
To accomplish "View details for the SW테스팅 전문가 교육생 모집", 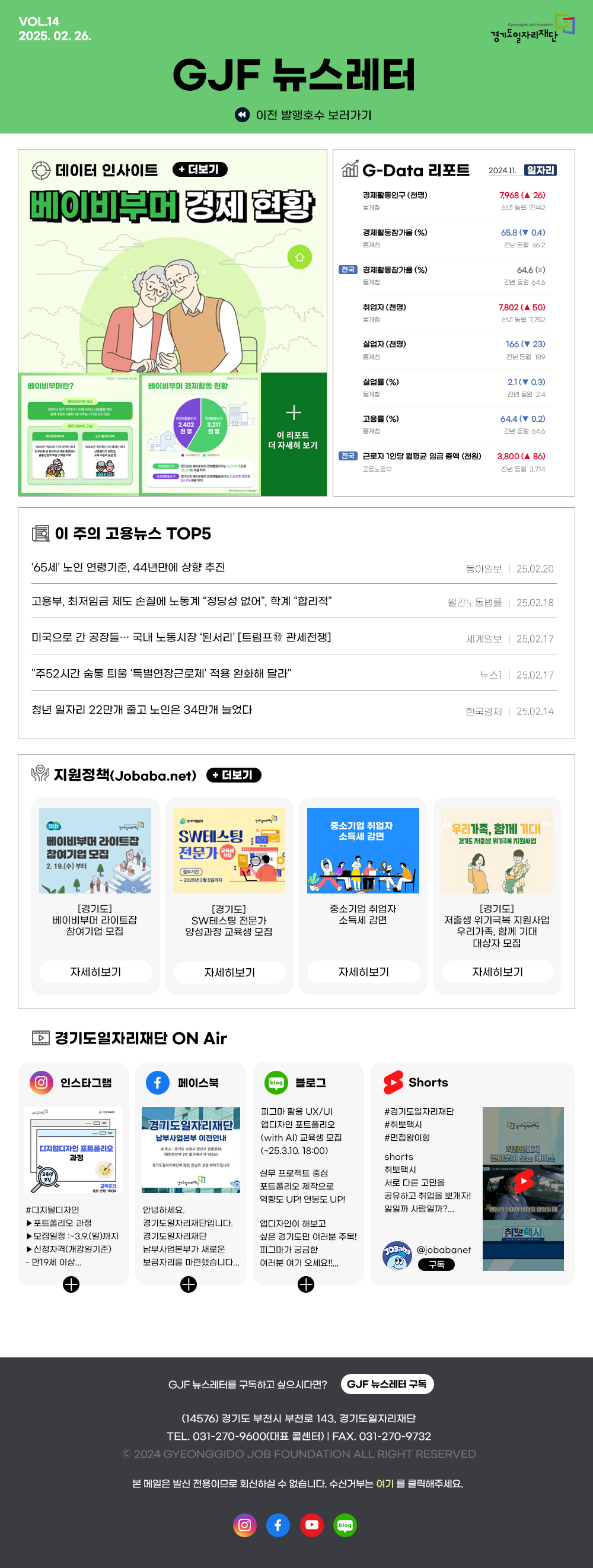I will click(x=229, y=972).
